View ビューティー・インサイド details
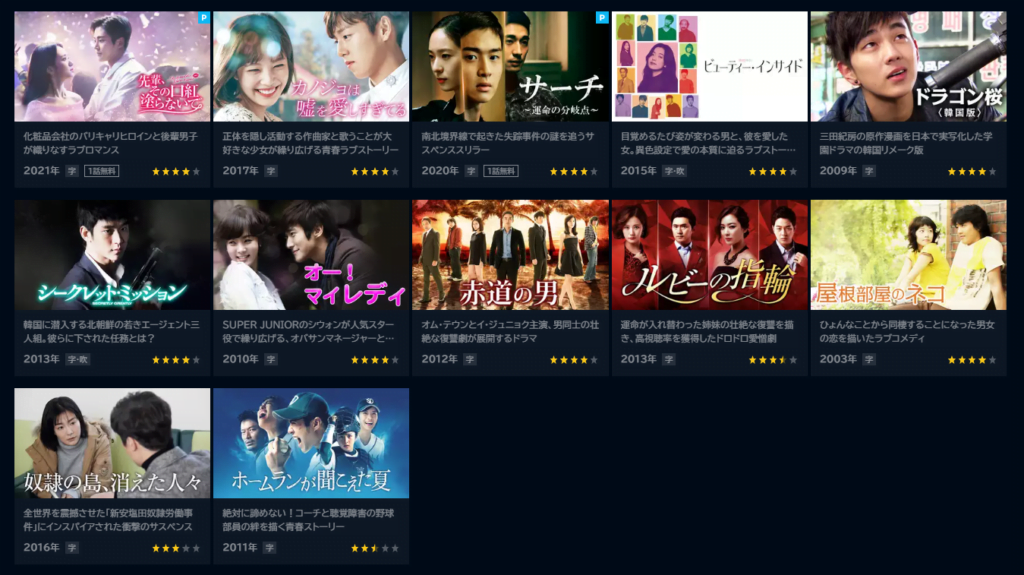The image size is (1024, 575). coord(709,67)
